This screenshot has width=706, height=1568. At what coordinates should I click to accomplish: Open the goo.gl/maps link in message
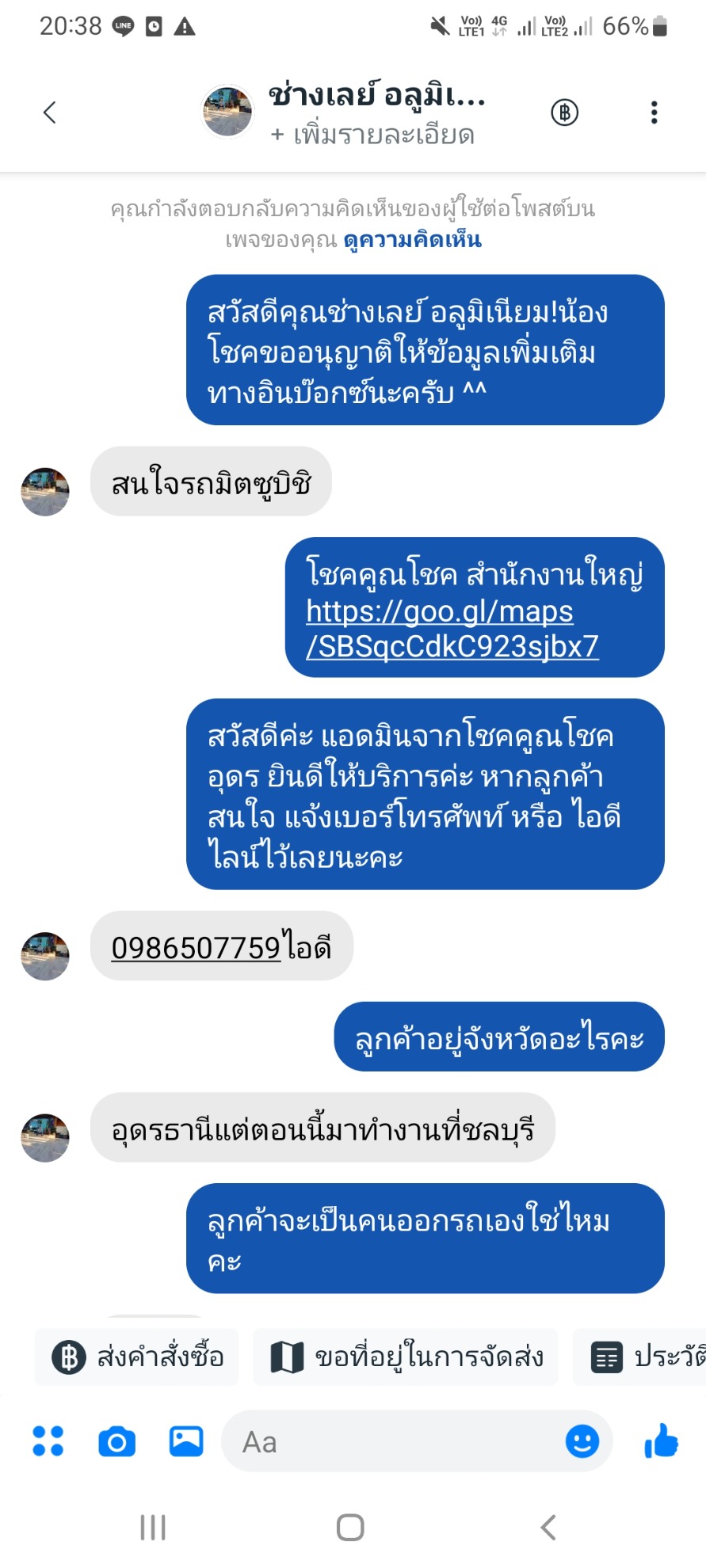tap(452, 629)
